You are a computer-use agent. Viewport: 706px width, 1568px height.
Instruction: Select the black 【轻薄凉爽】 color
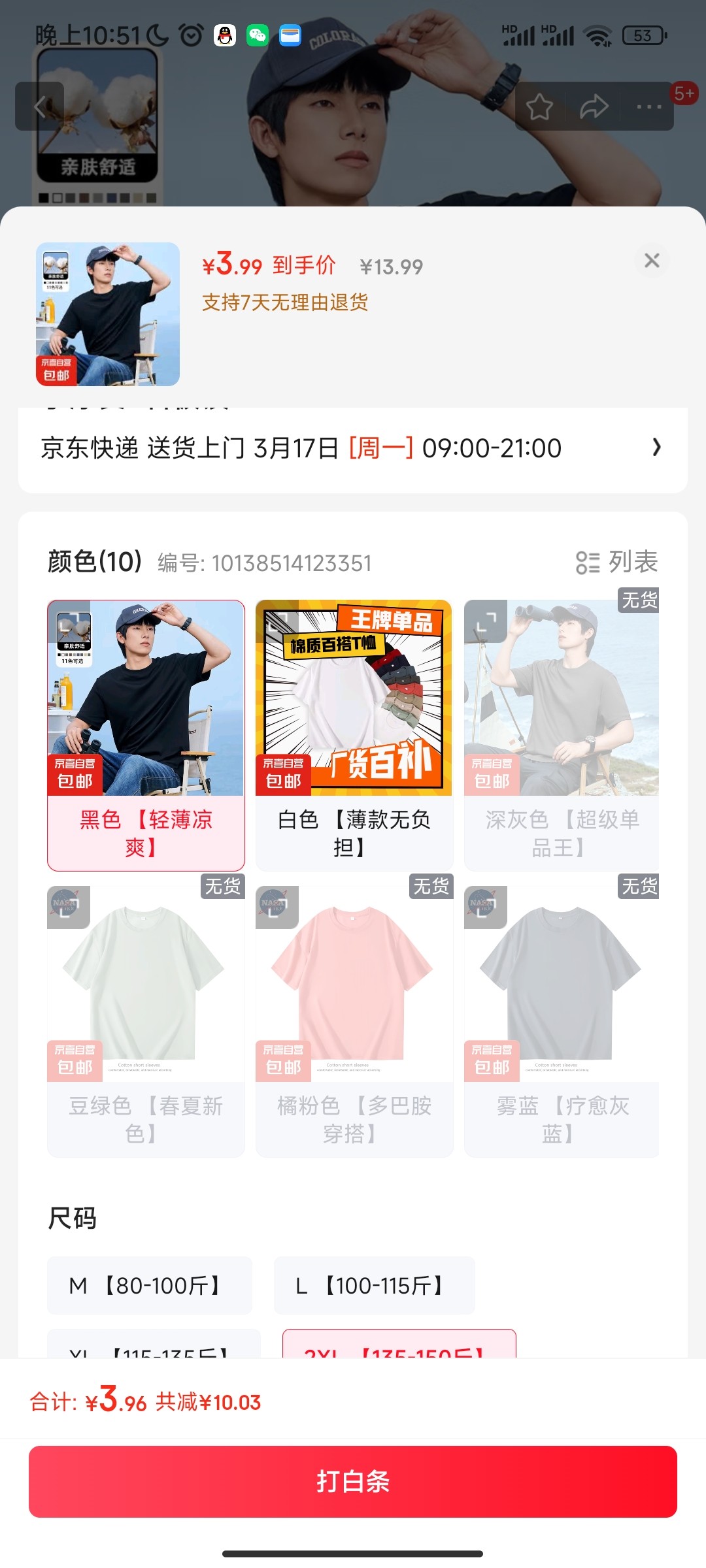click(146, 832)
